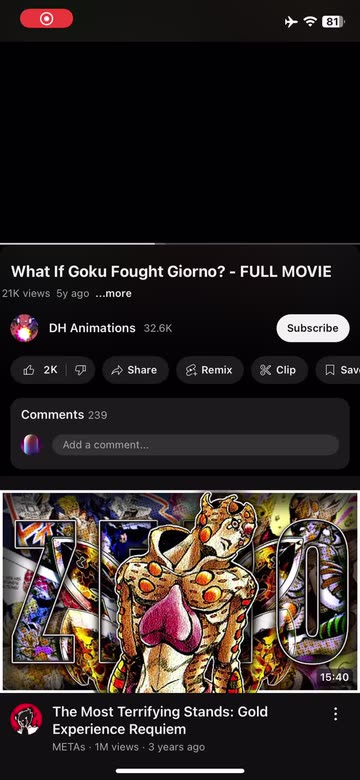Viewport: 360px width, 780px height.
Task: Open the METAs channel avatar
Action: (x=26, y=719)
